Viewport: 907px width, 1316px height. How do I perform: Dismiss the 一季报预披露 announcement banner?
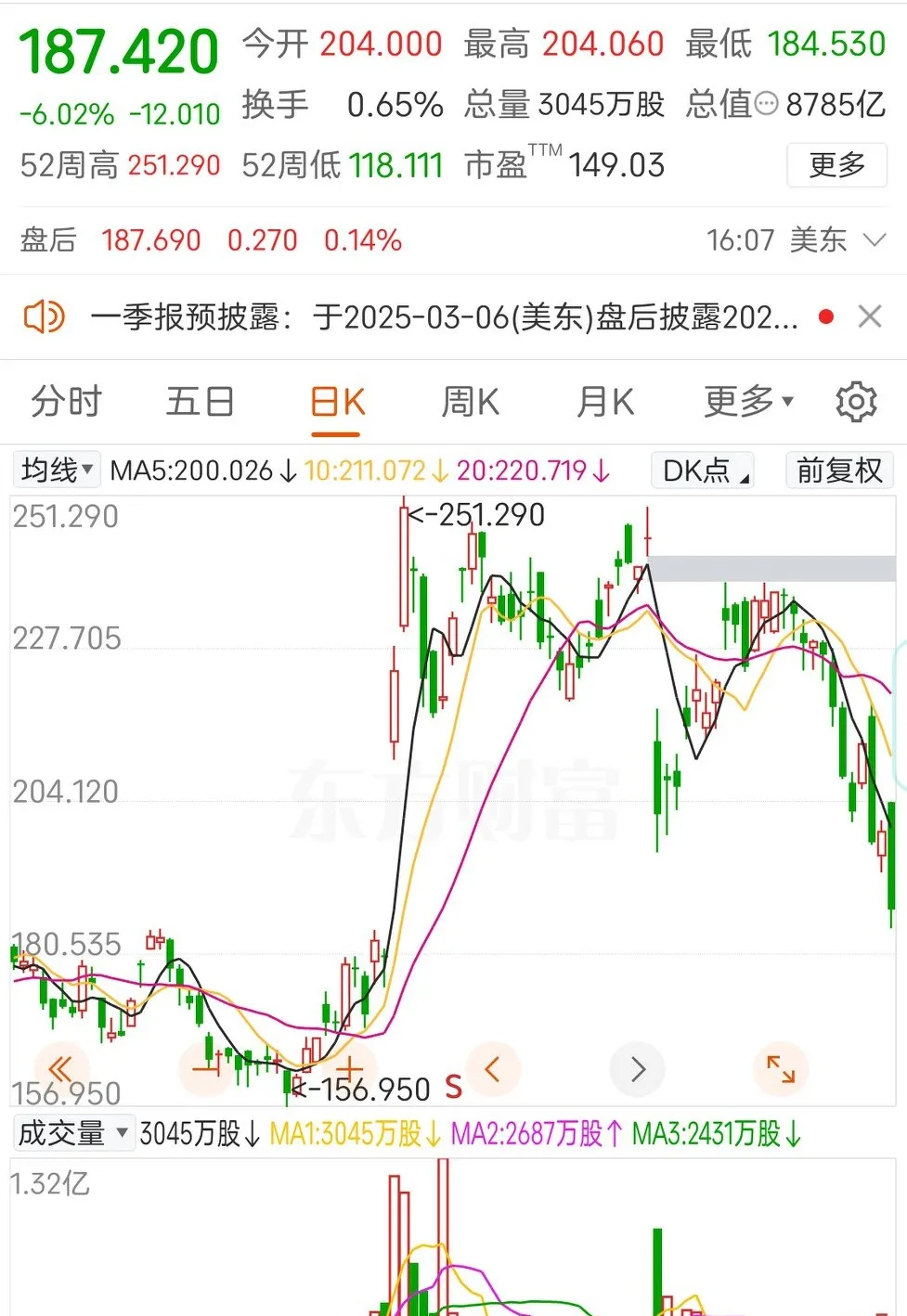(x=869, y=316)
